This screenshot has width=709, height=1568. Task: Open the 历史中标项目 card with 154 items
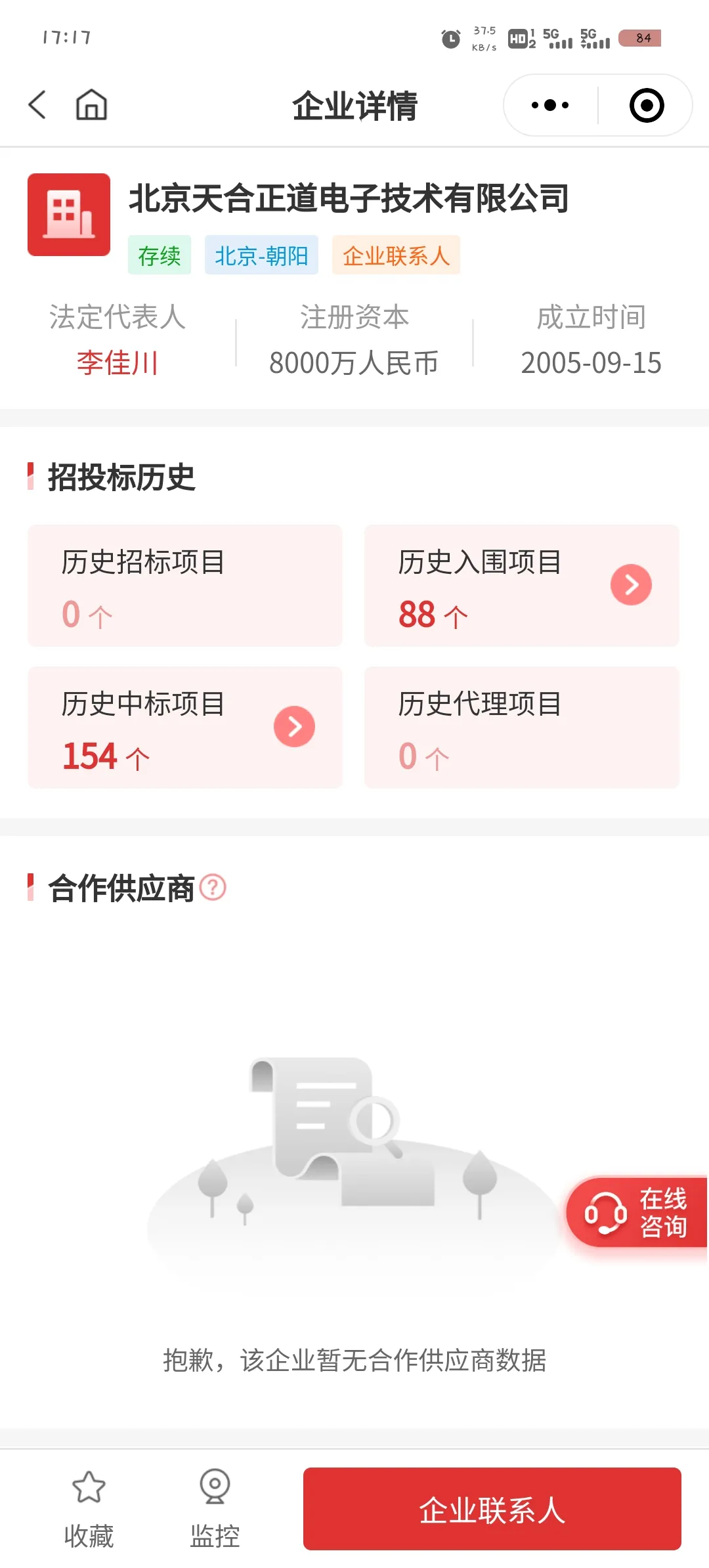(x=185, y=727)
